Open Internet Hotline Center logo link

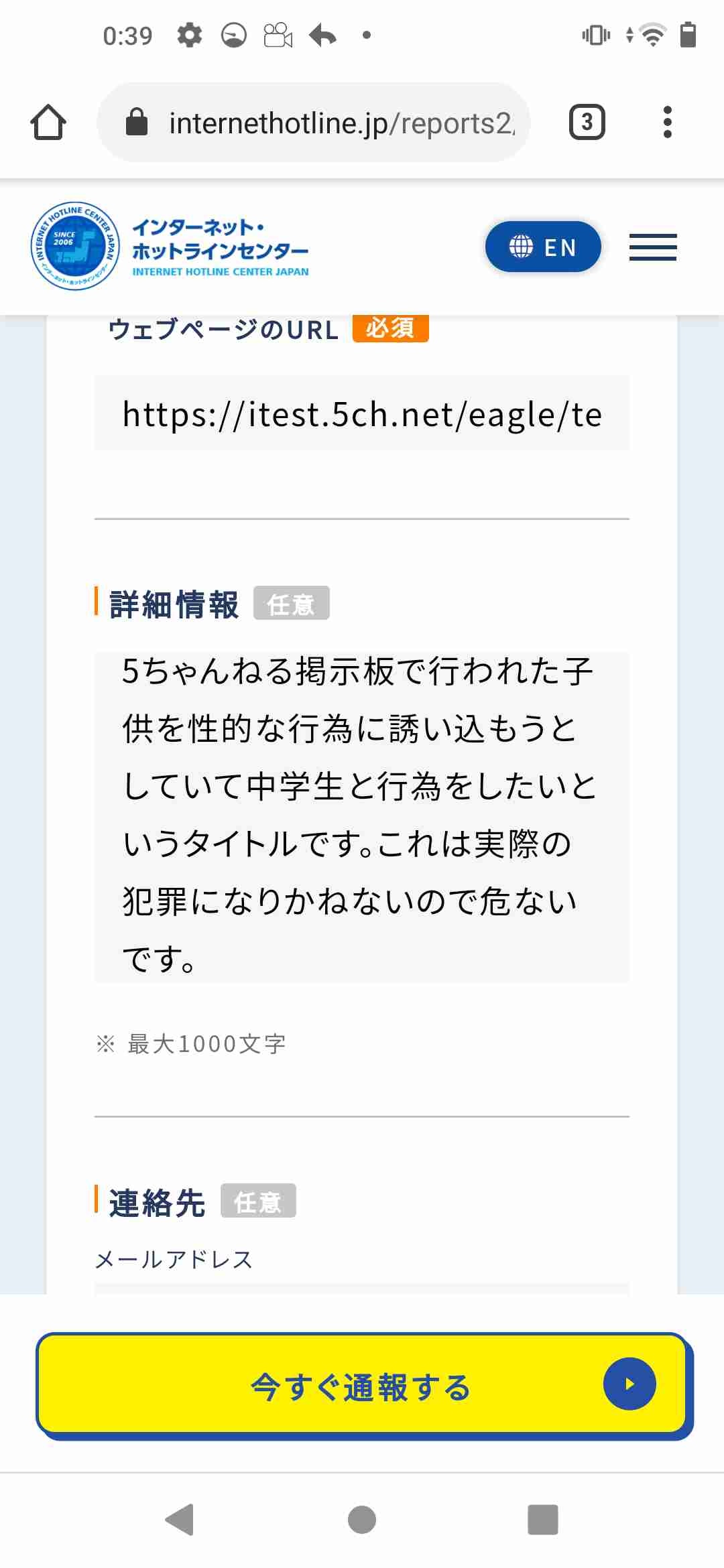pos(171,247)
